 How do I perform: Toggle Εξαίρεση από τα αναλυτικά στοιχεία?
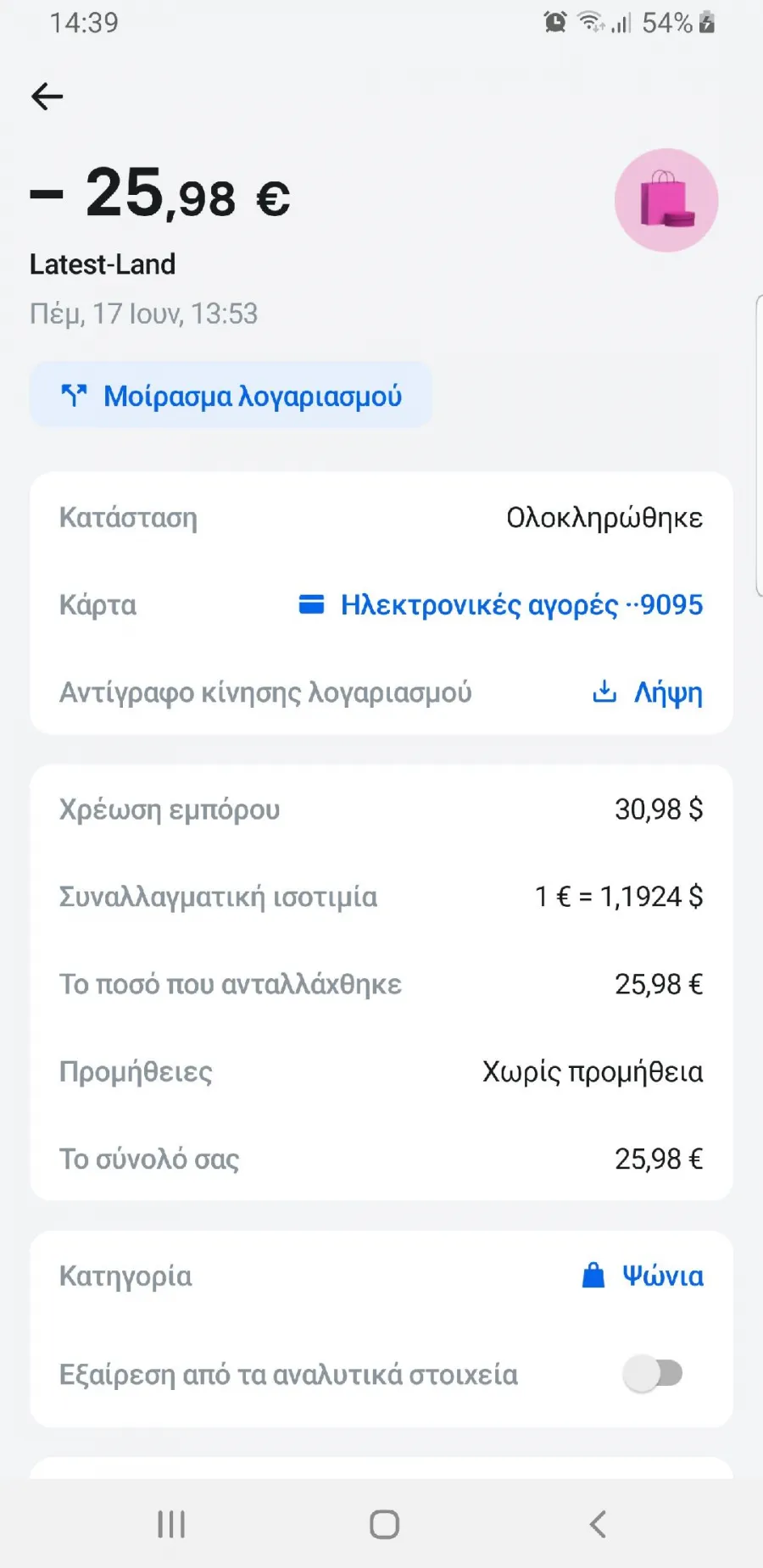point(653,1373)
